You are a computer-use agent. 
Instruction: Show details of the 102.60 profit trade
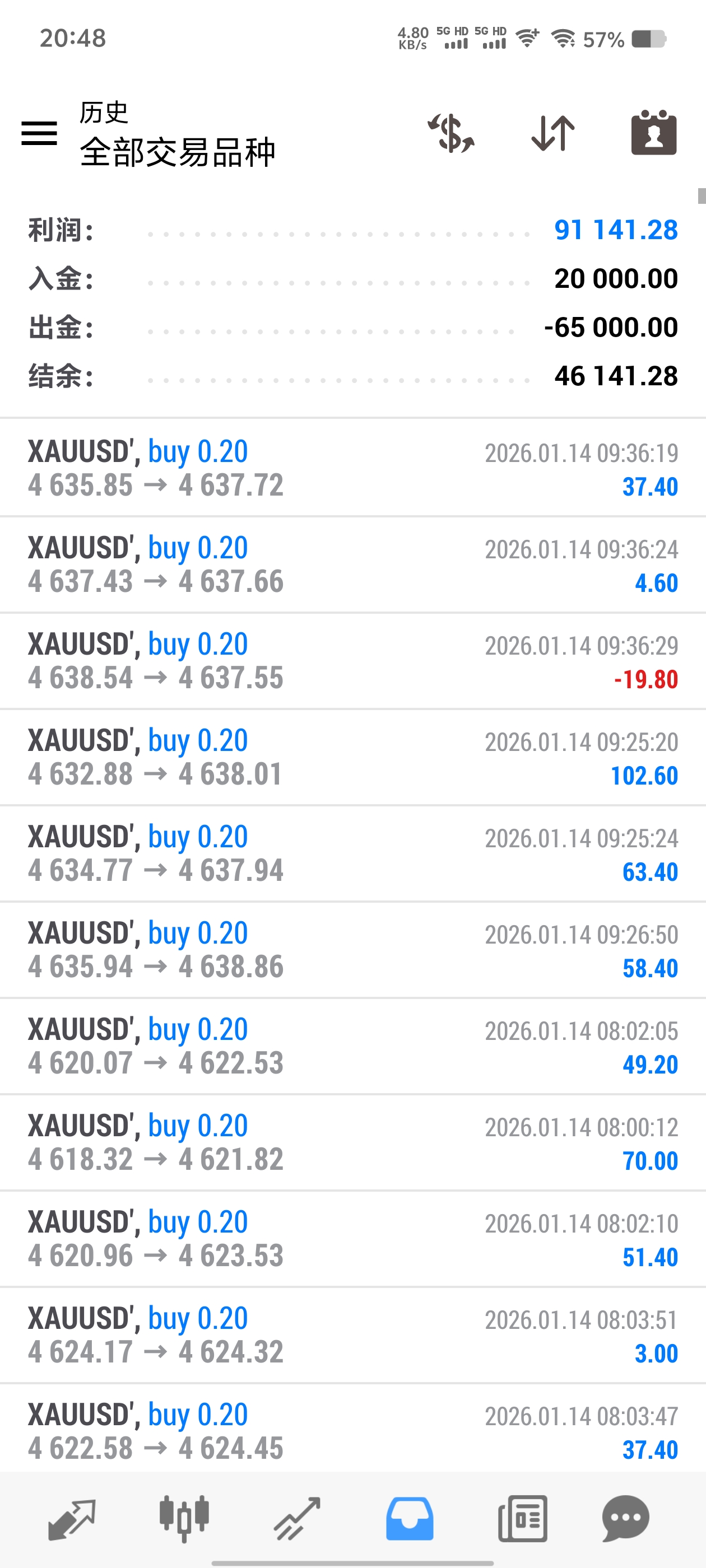tap(352, 757)
